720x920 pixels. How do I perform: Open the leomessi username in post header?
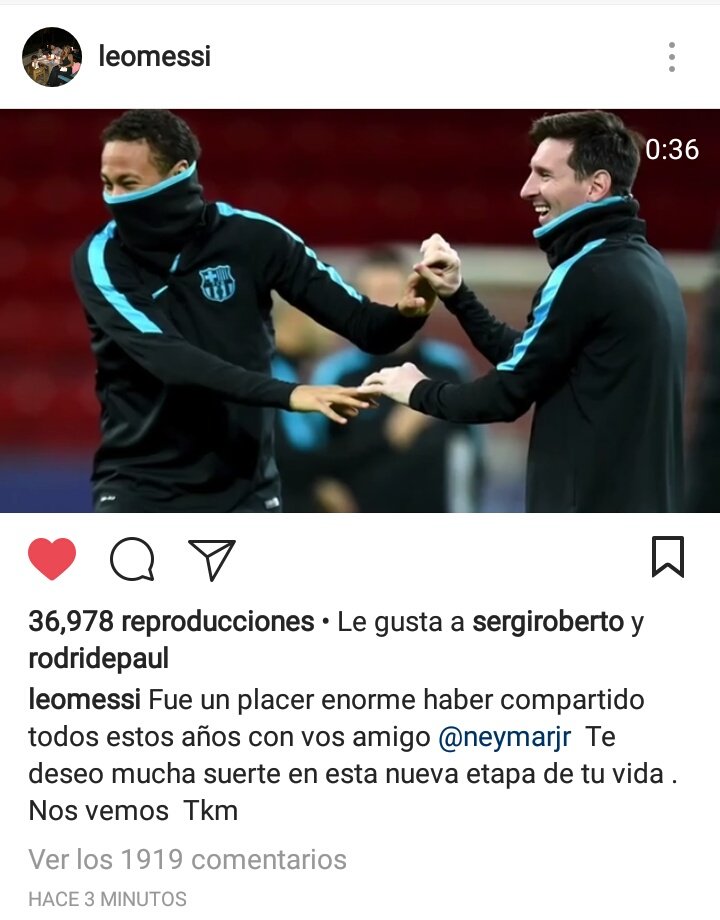point(154,57)
